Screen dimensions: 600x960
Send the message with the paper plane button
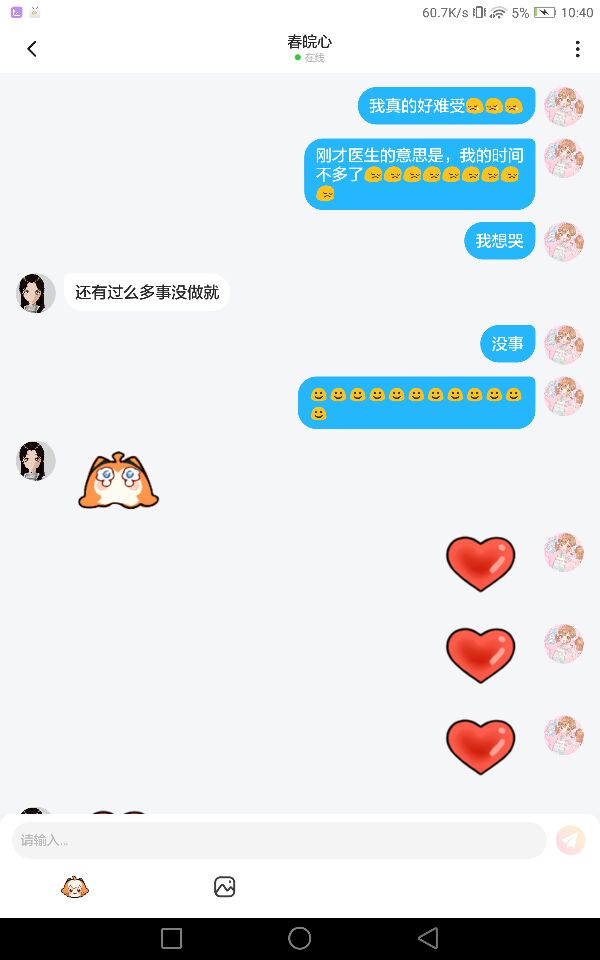click(571, 840)
